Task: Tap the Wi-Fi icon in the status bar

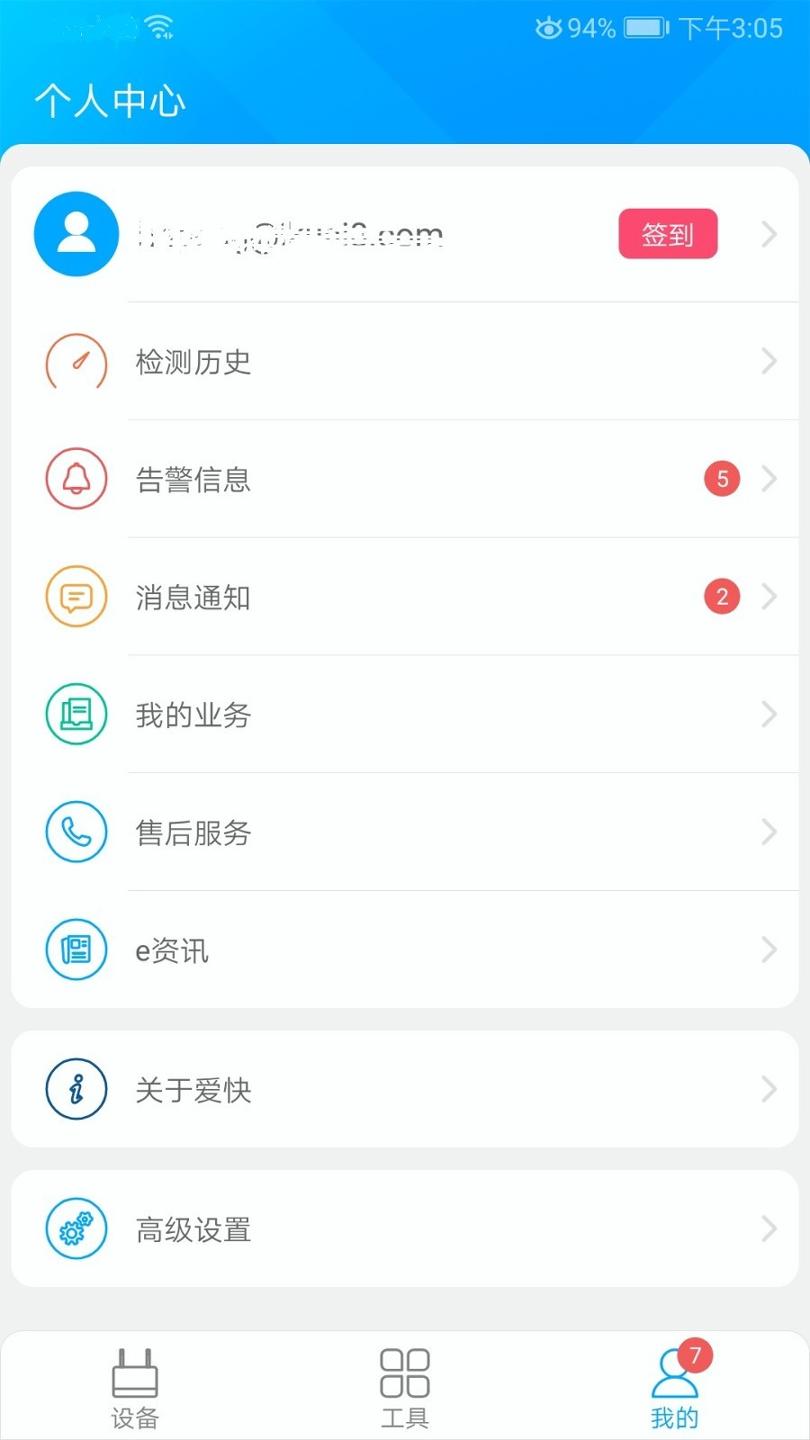Action: click(160, 27)
